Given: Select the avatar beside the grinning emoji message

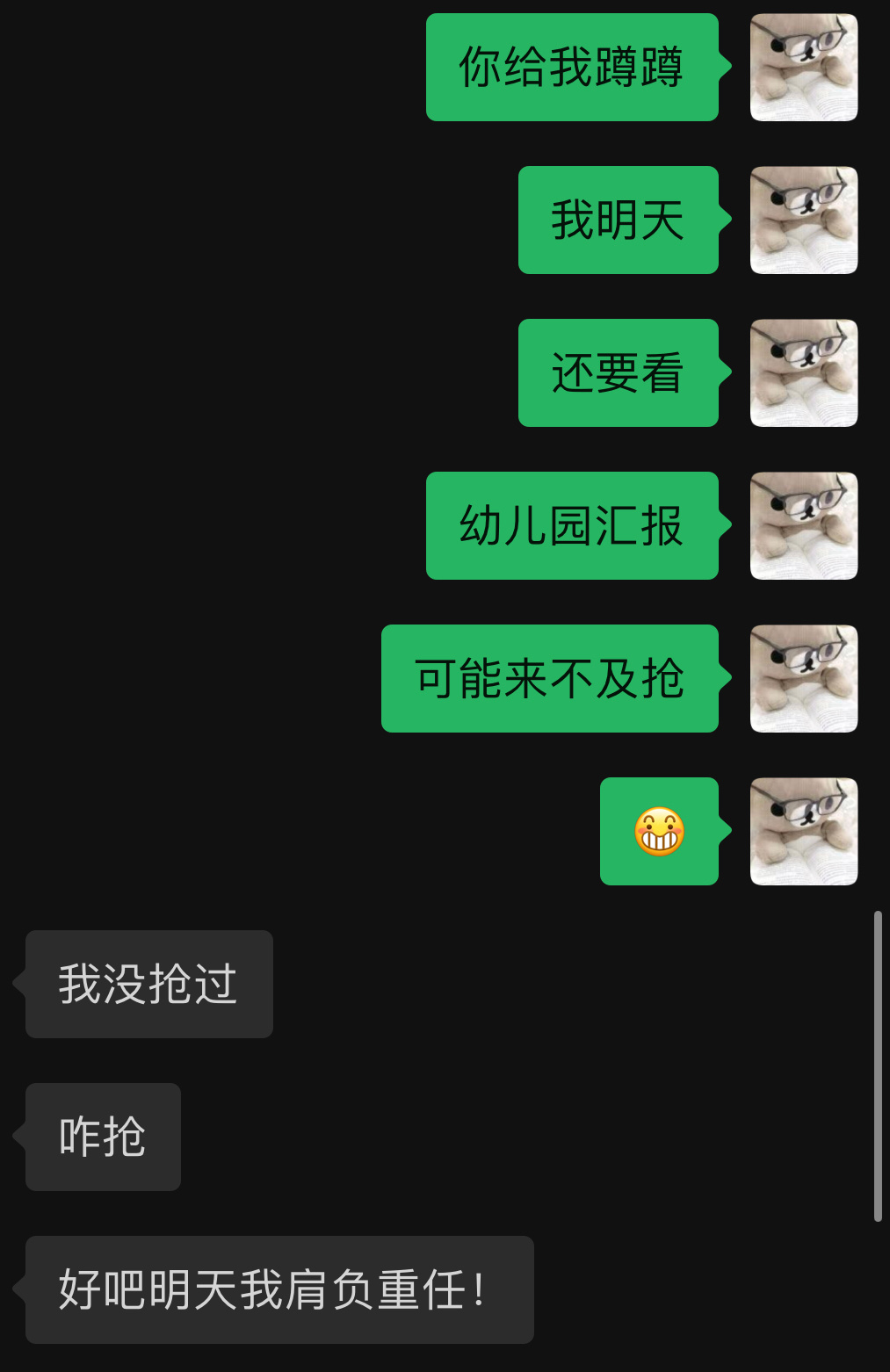Looking at the screenshot, I should [x=803, y=831].
